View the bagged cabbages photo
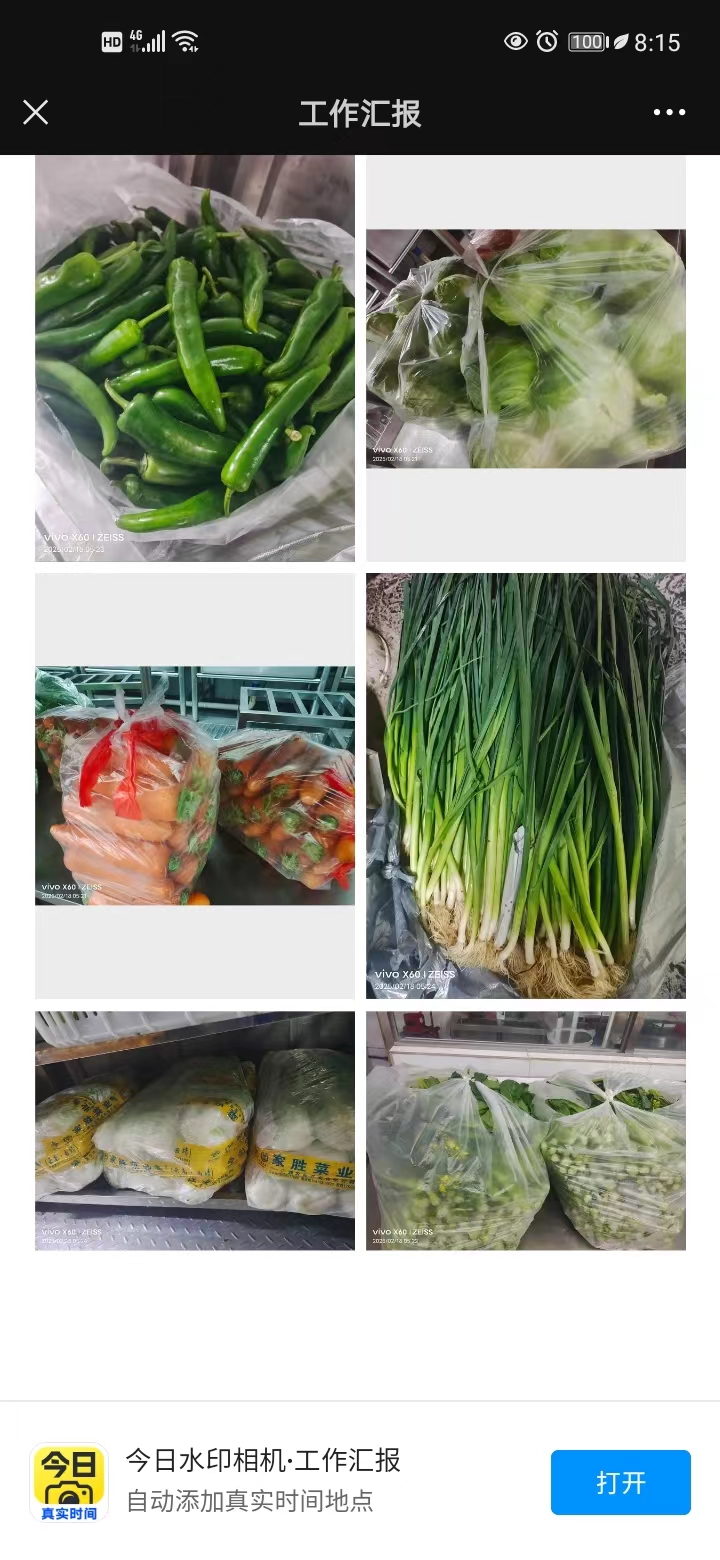720x1560 pixels. click(x=526, y=348)
